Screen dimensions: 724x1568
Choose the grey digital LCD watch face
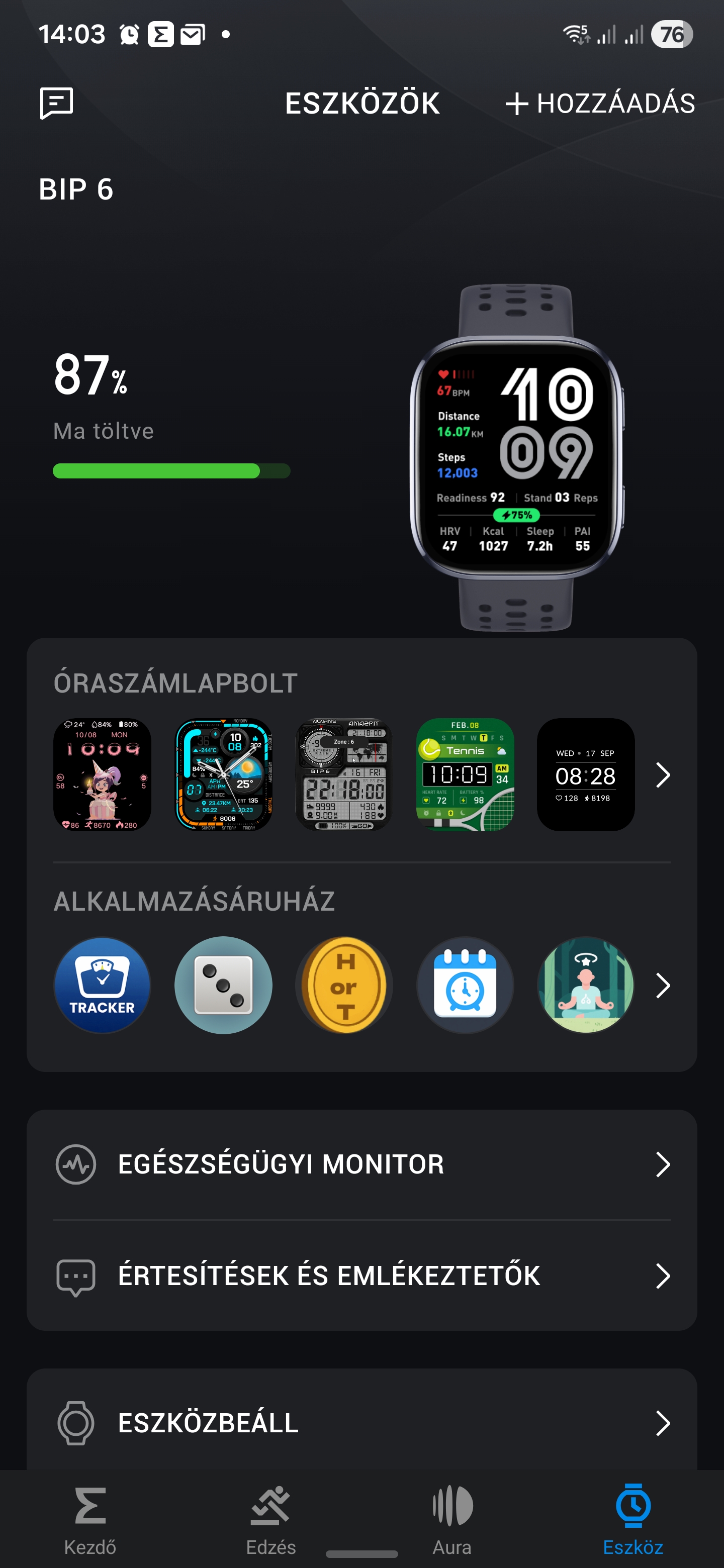click(344, 774)
